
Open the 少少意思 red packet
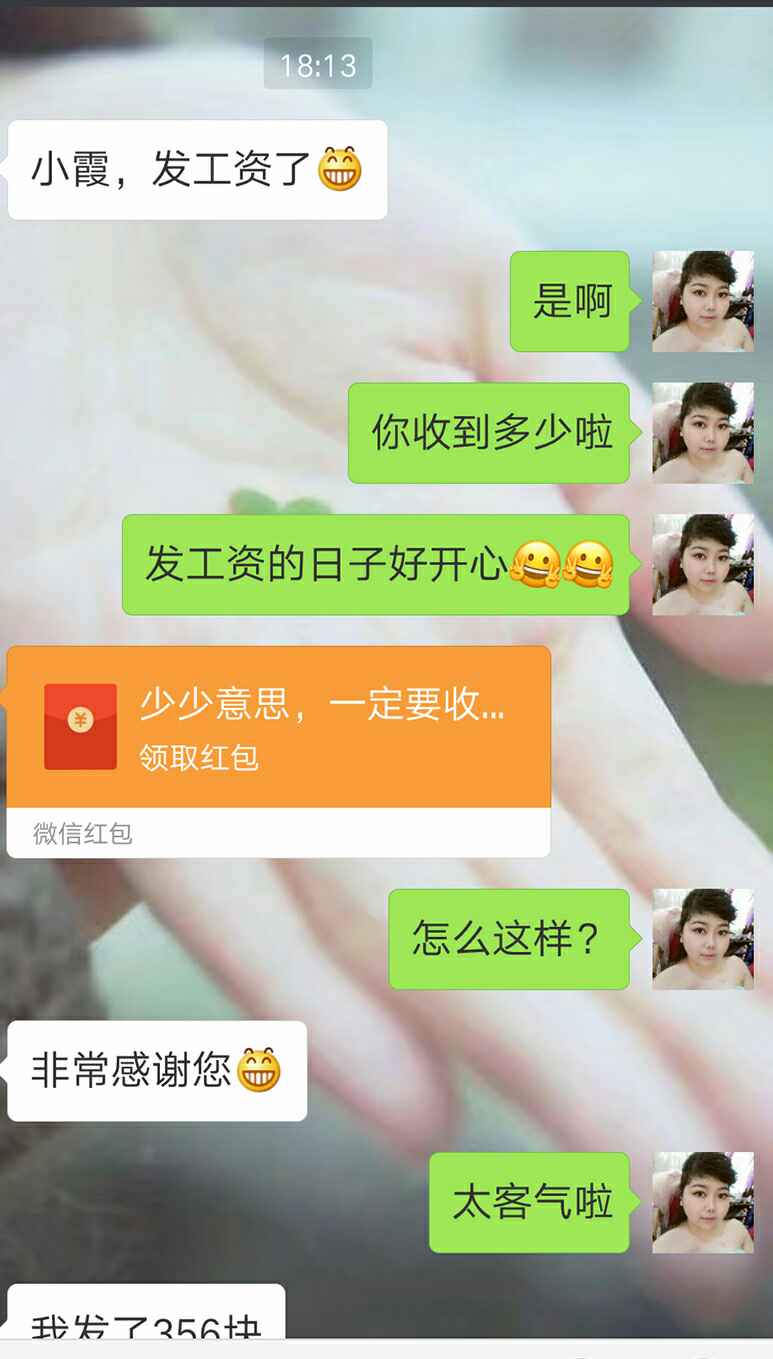pyautogui.click(x=278, y=727)
